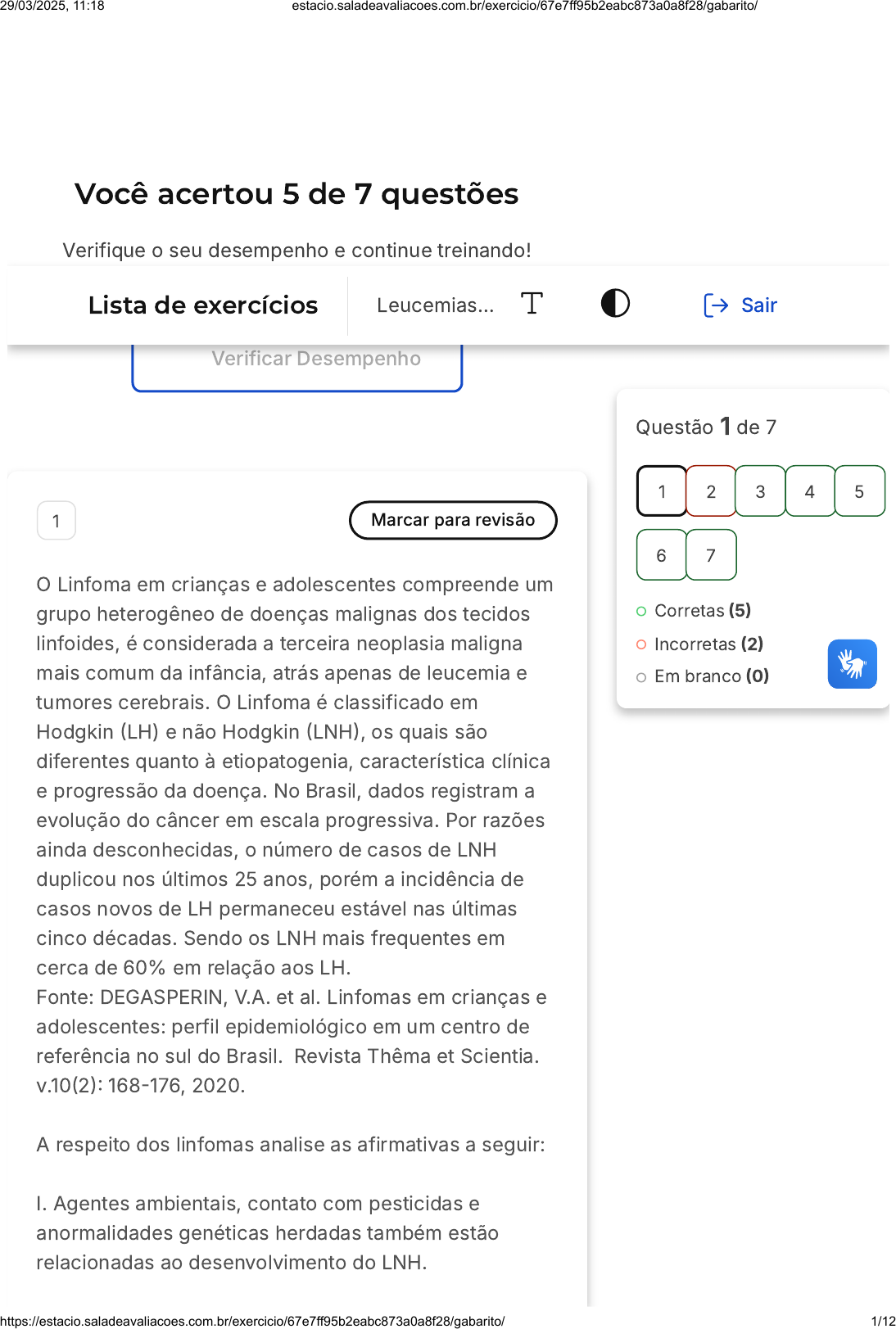Exit the exercise with Sair

[740, 305]
